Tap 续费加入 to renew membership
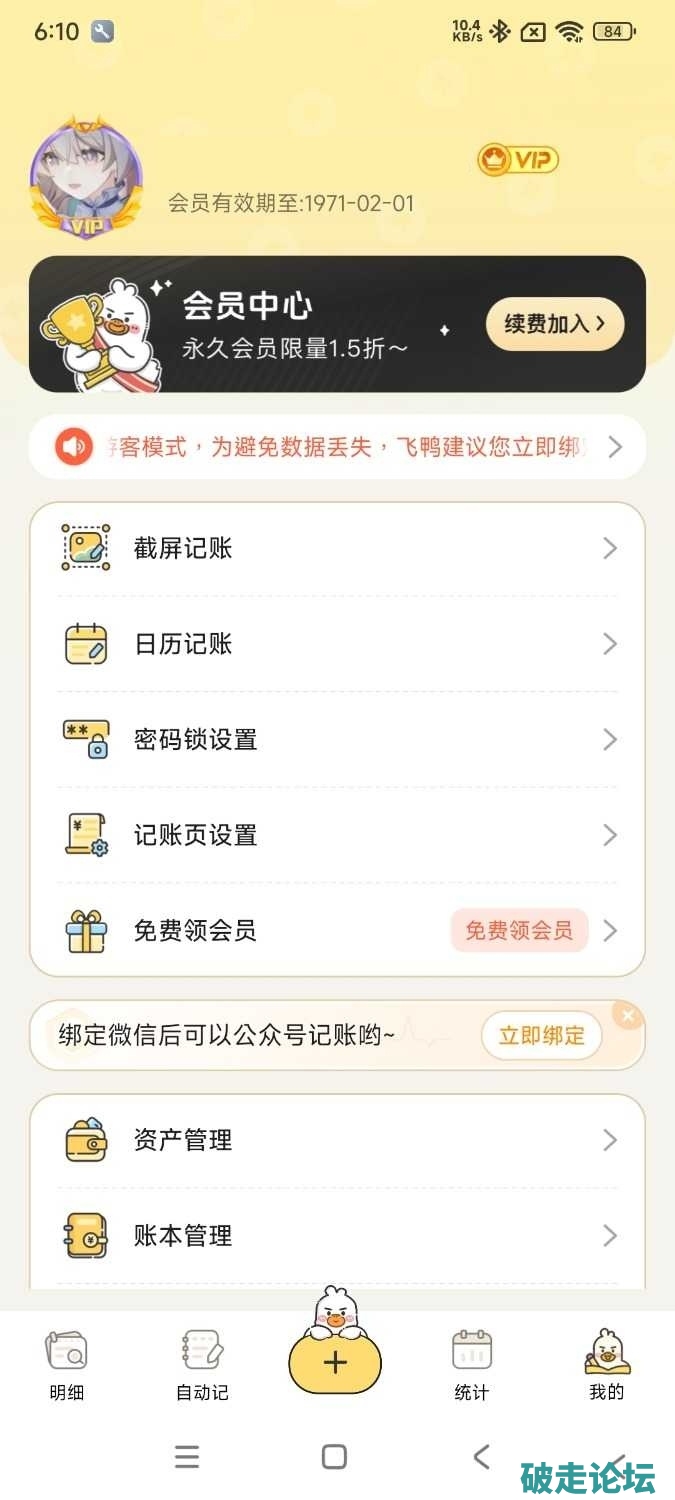This screenshot has width=675, height=1500. coord(554,324)
